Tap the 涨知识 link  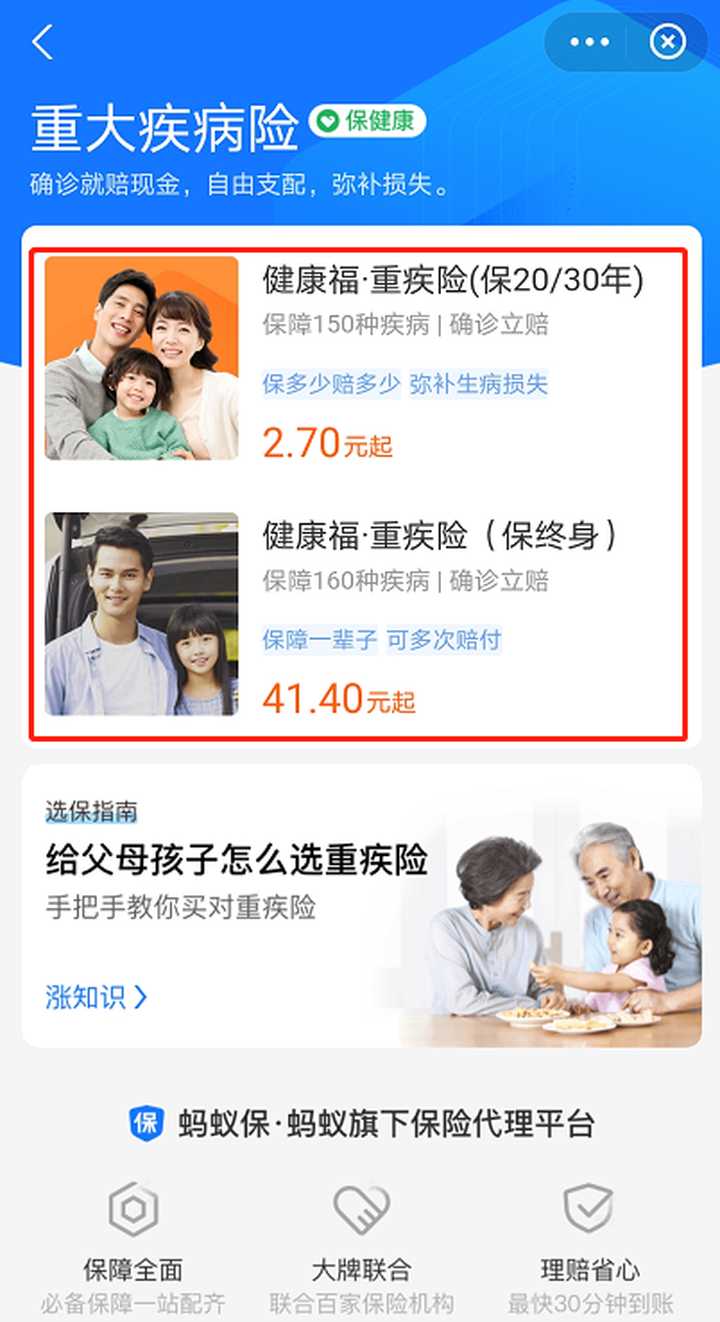coord(96,997)
